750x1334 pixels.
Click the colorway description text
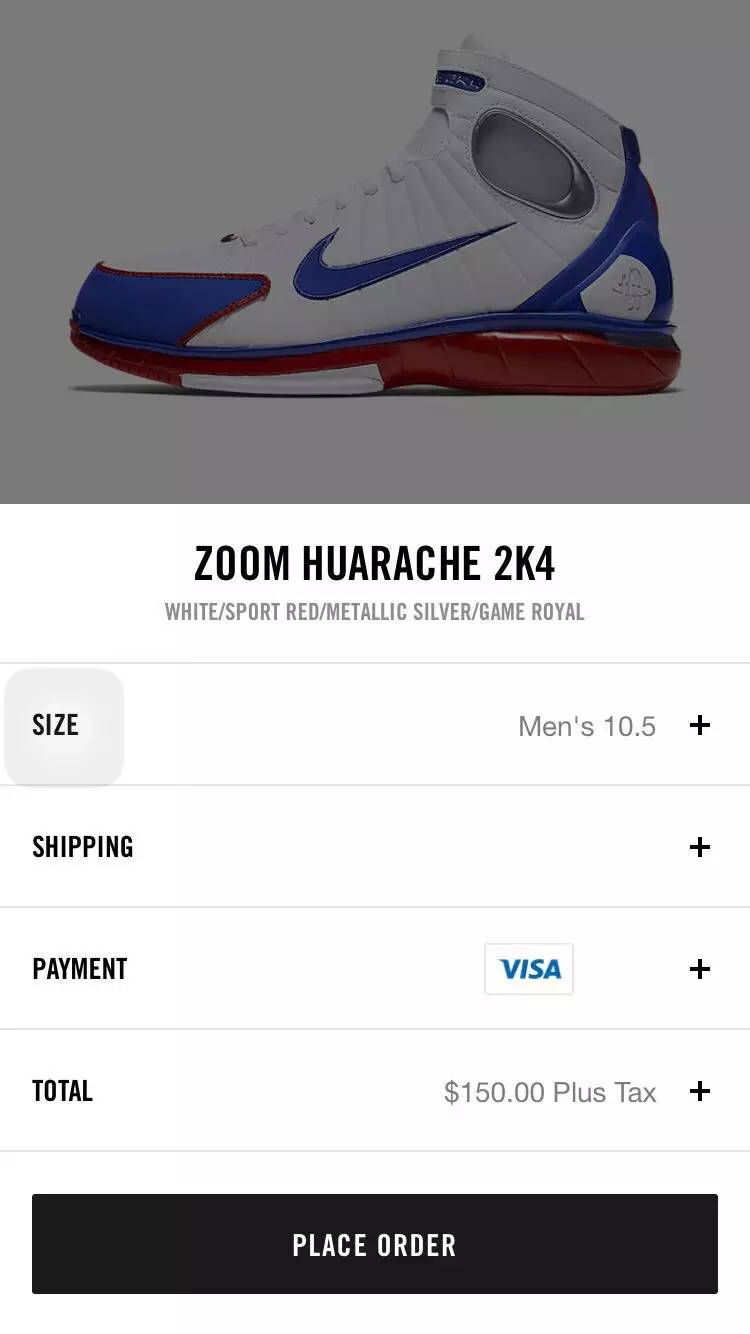point(375,610)
